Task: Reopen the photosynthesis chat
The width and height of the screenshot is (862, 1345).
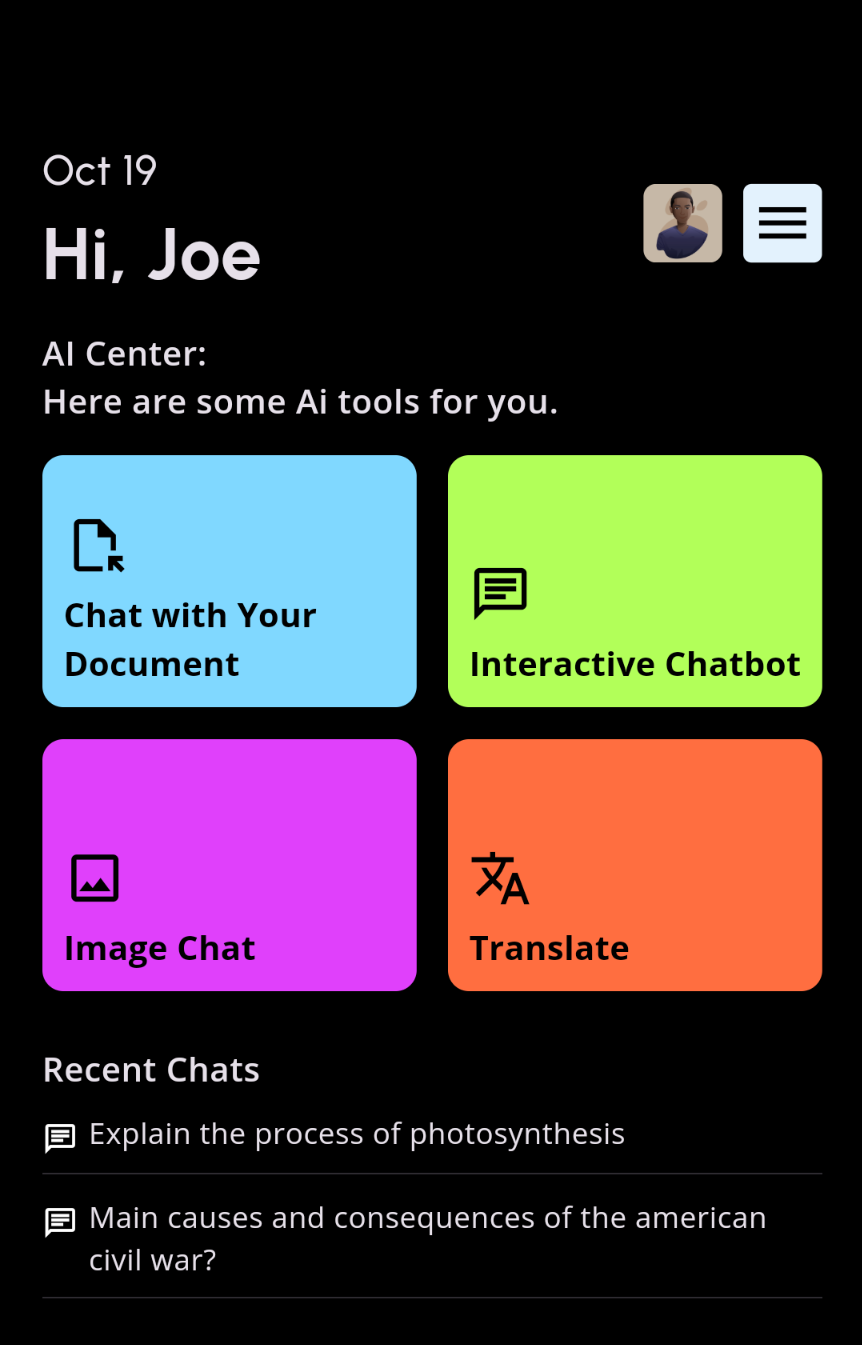Action: coord(356,1134)
